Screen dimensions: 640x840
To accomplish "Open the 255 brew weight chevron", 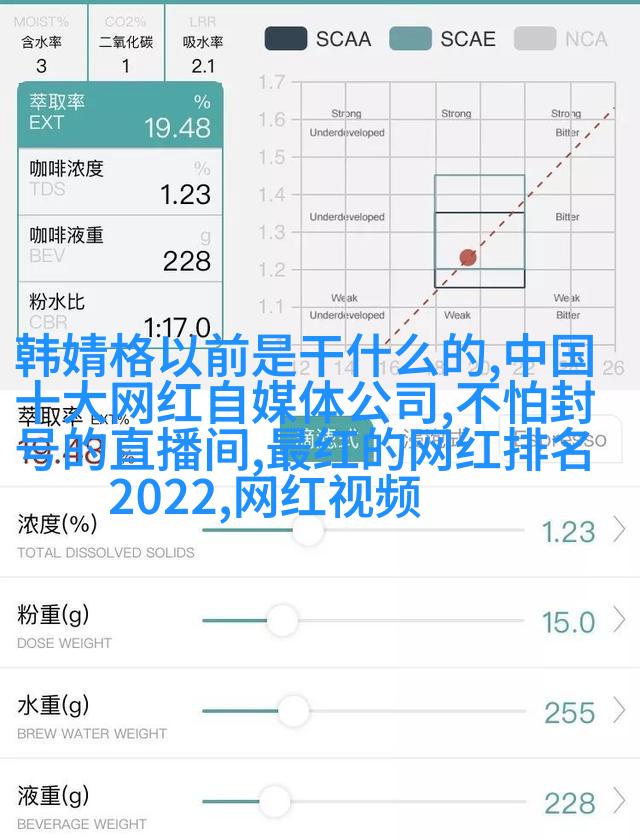I will 620,711.
